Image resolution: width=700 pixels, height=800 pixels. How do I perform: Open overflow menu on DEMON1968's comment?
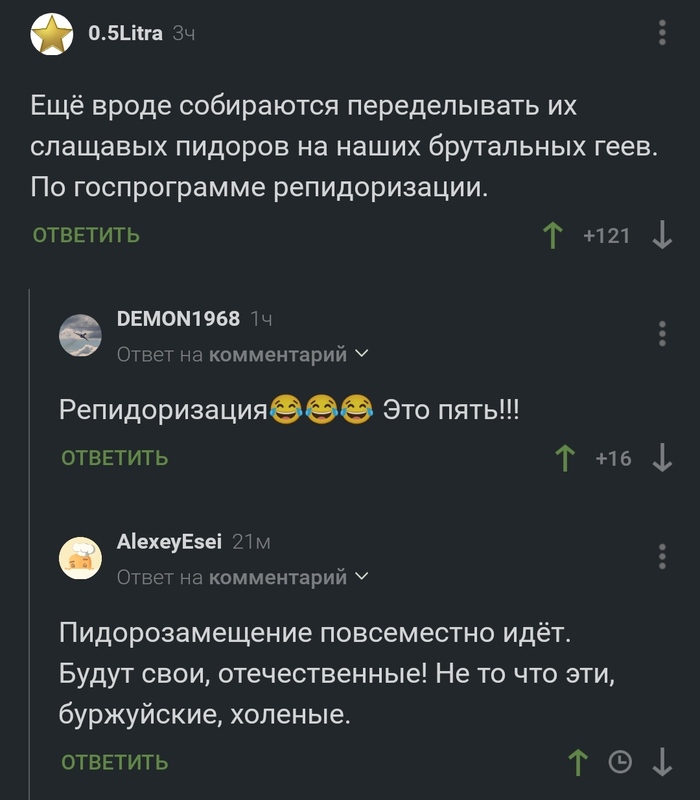pos(662,334)
